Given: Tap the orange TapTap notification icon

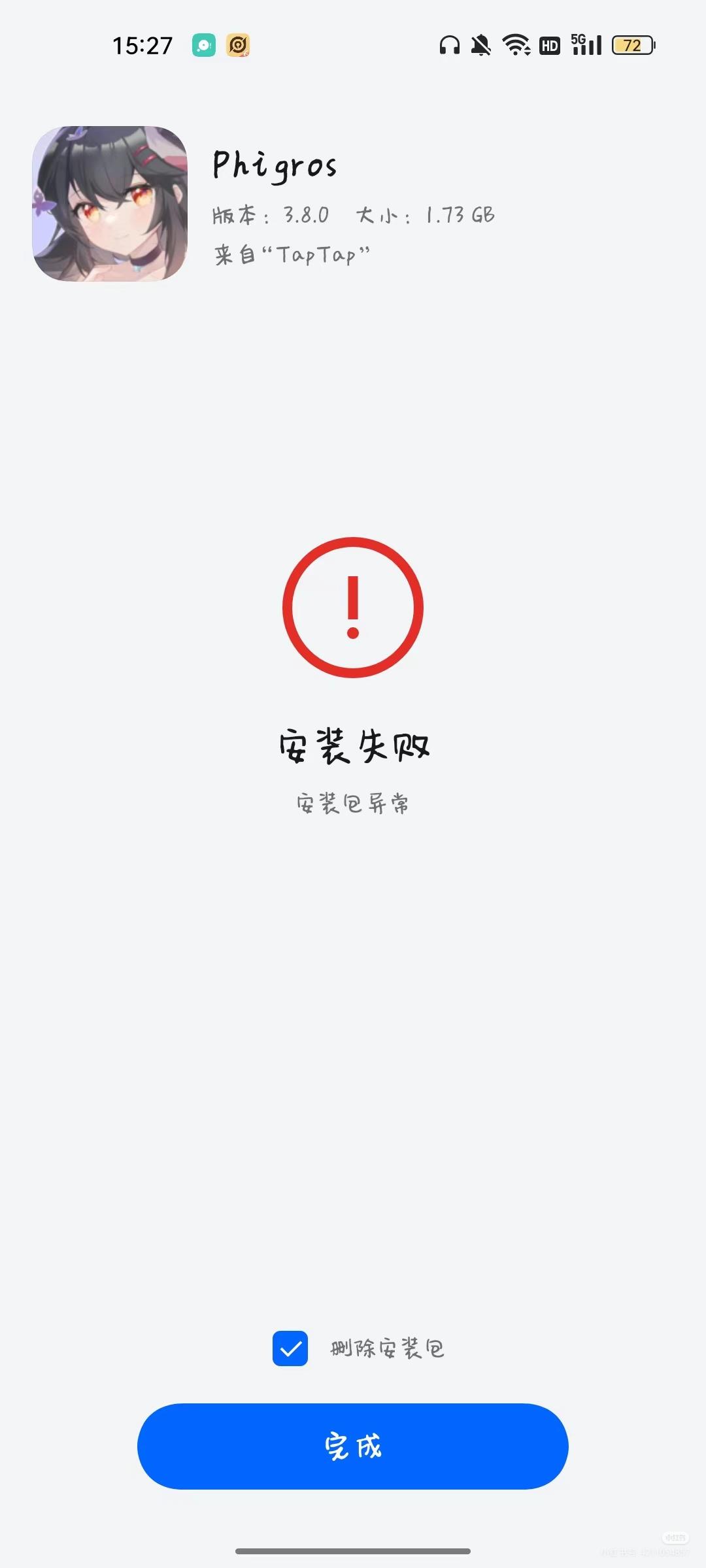Looking at the screenshot, I should (239, 44).
